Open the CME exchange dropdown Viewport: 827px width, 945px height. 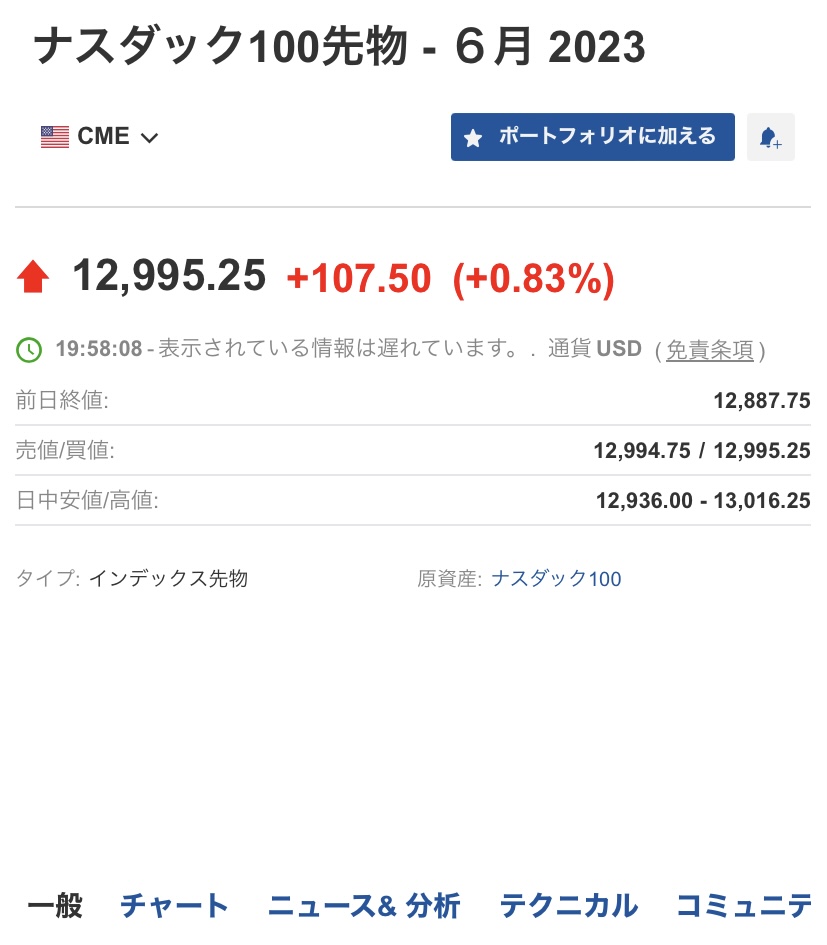click(99, 137)
